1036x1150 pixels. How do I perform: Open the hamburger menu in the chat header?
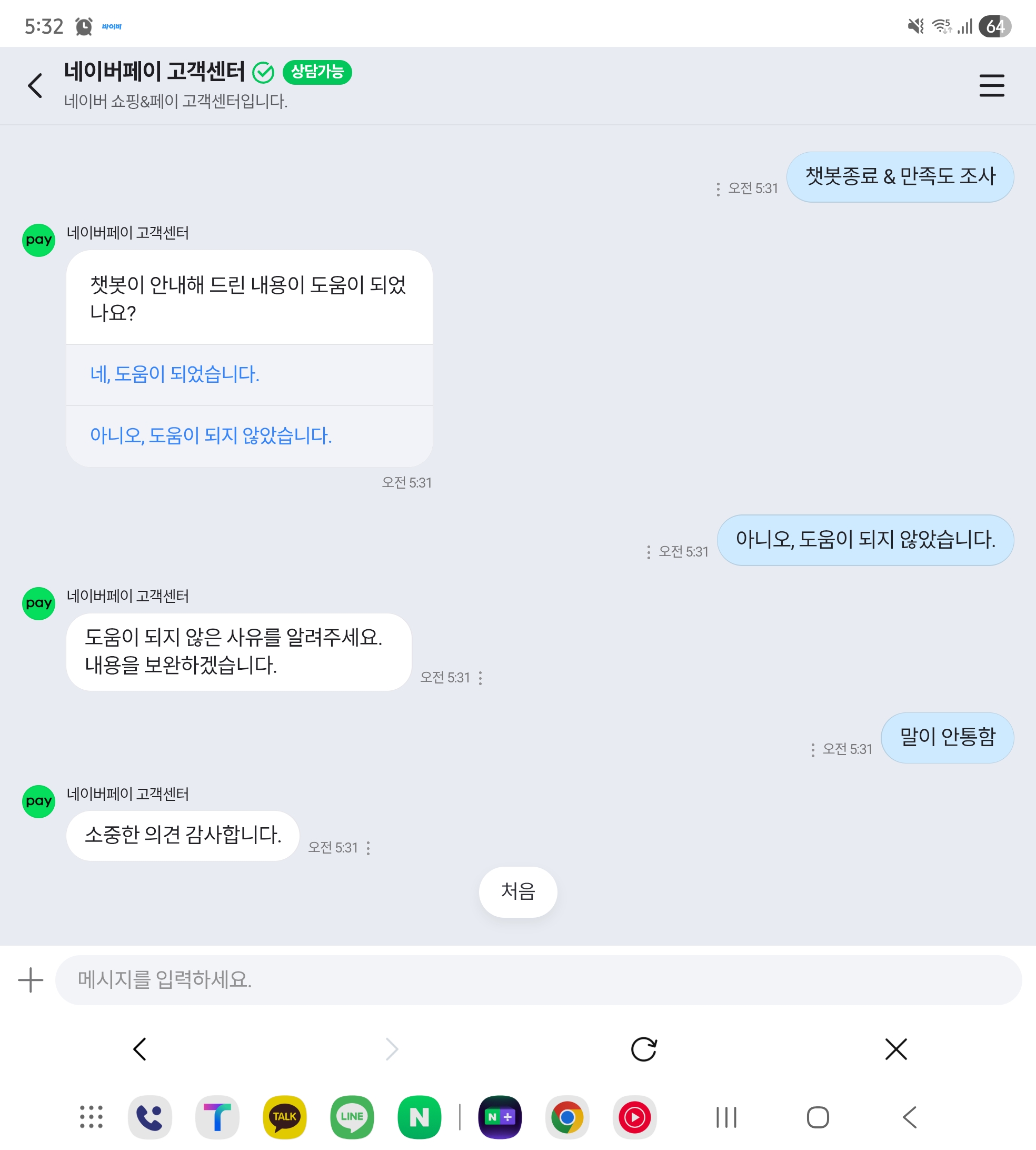[992, 85]
